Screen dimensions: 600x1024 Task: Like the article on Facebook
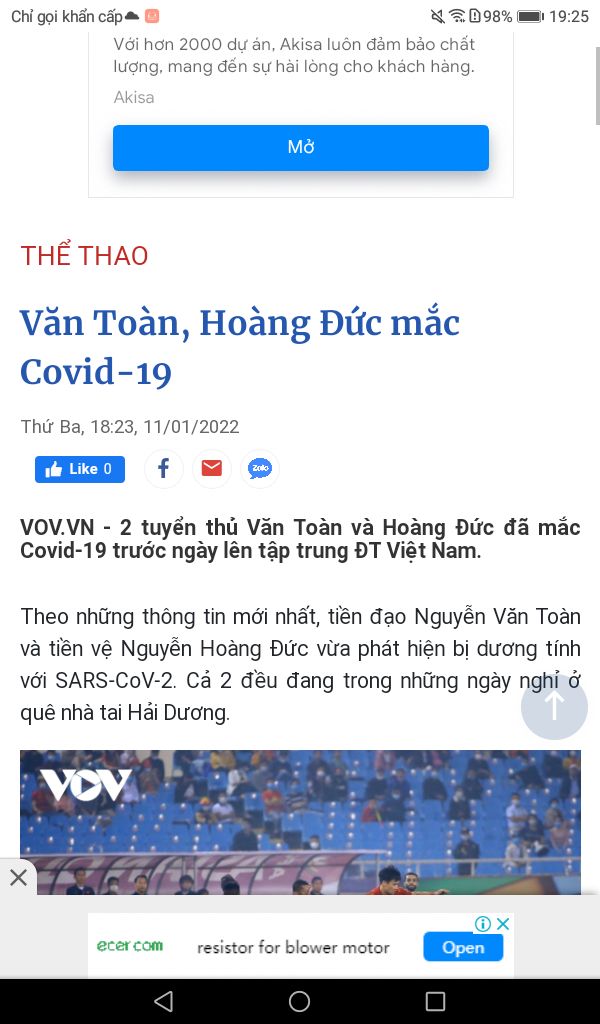[x=80, y=469]
